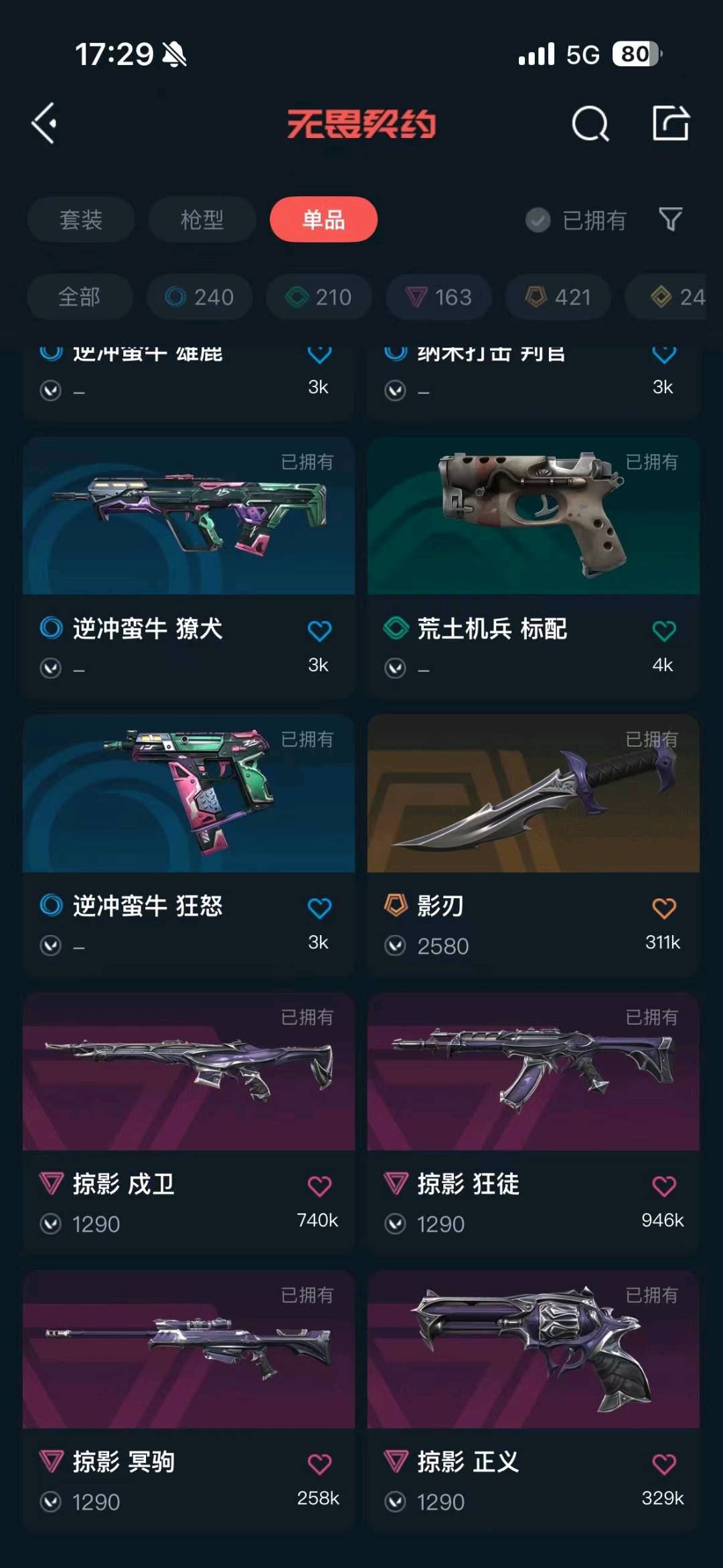Image resolution: width=723 pixels, height=1568 pixels.
Task: Filter by the 163 rarity chip
Action: (438, 297)
